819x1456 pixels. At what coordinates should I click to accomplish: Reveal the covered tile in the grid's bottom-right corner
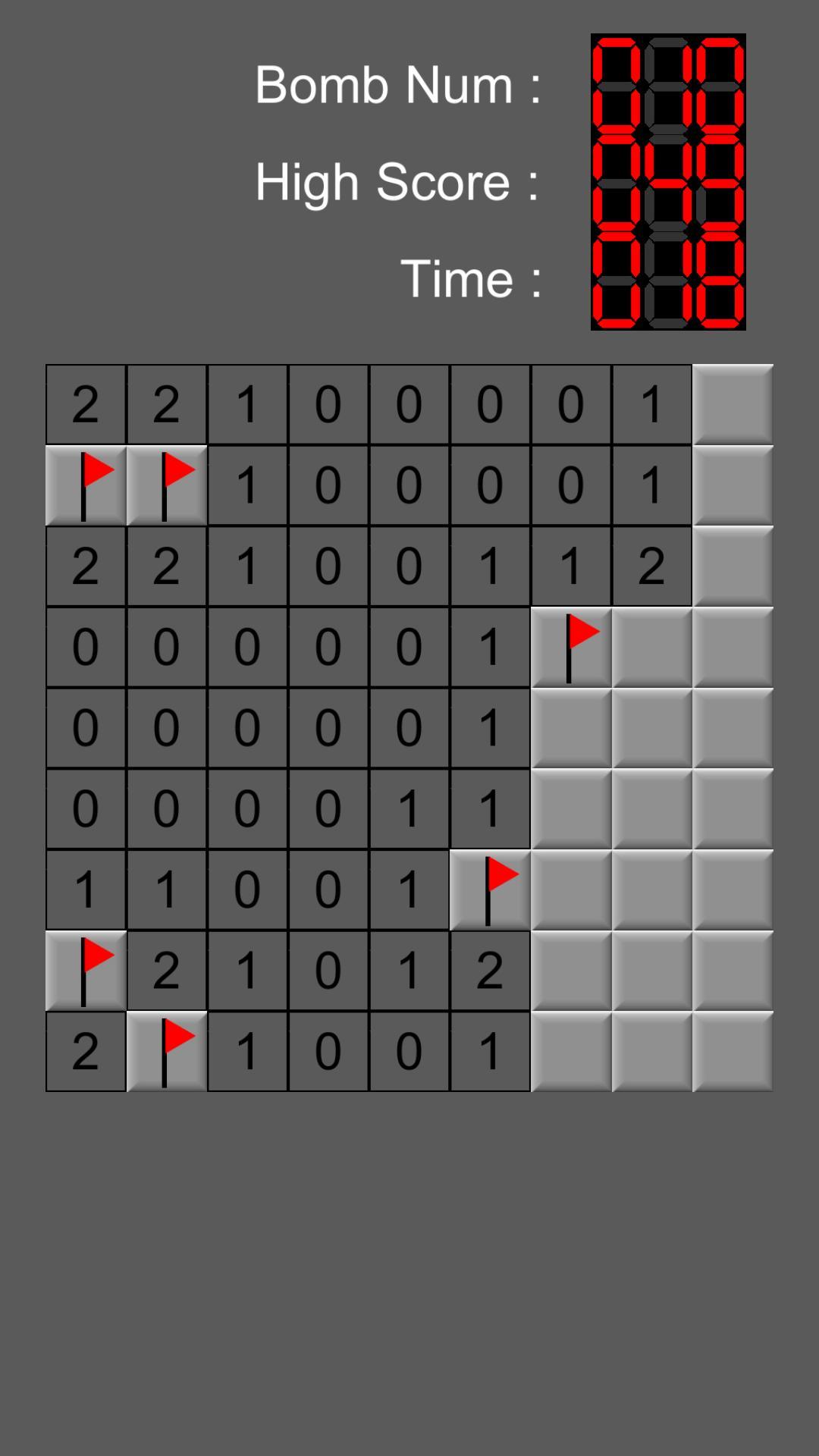pyautogui.click(x=733, y=1051)
